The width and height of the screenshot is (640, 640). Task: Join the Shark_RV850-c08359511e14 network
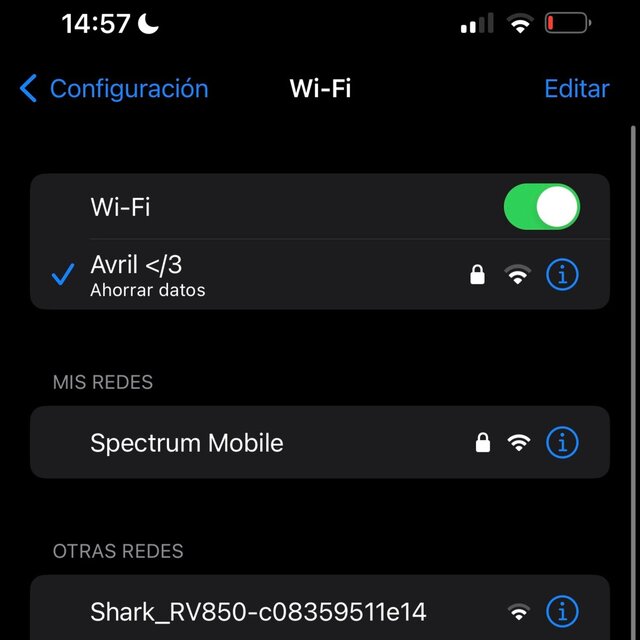click(x=258, y=611)
